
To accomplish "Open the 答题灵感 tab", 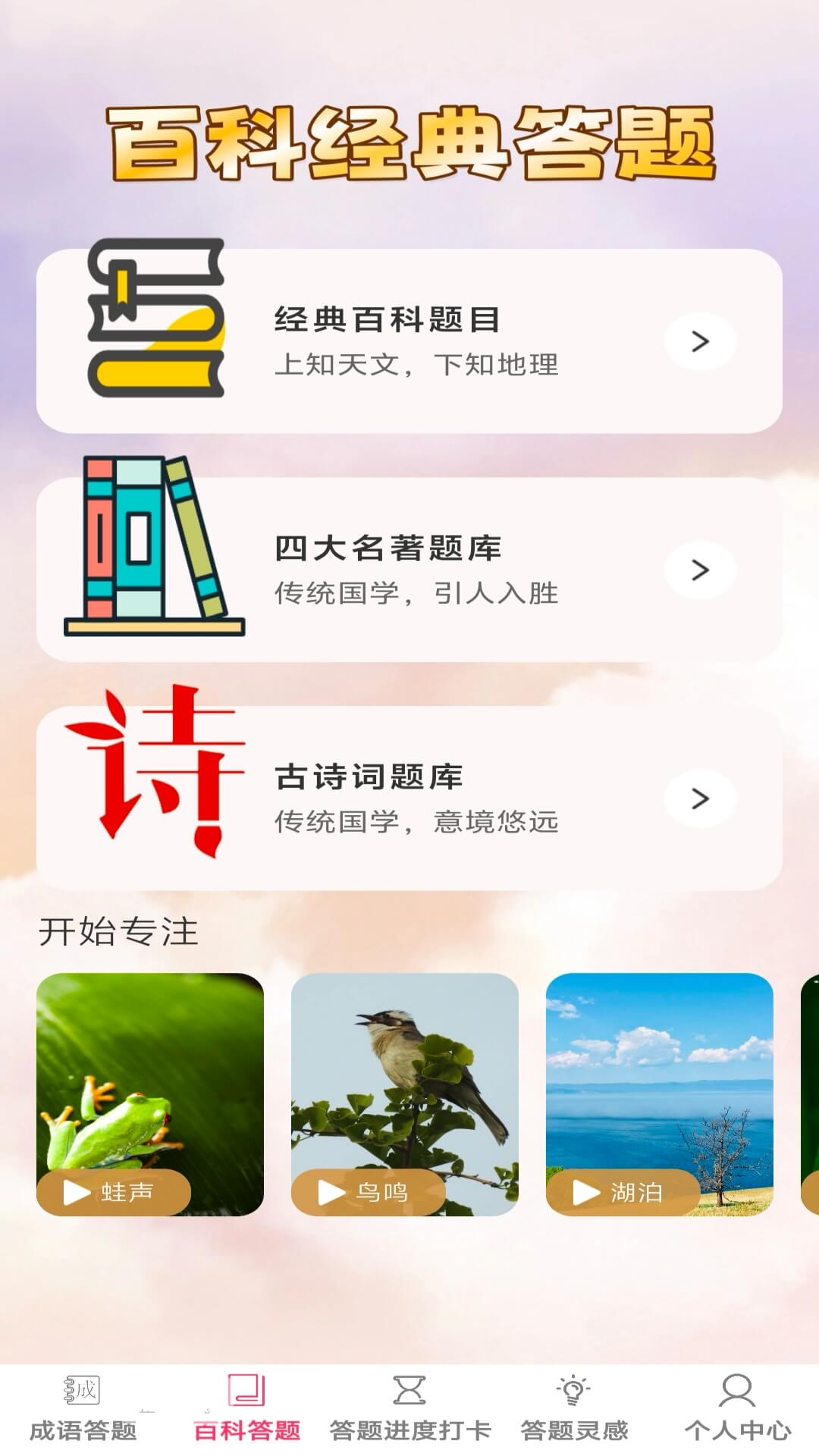I will tap(574, 1409).
